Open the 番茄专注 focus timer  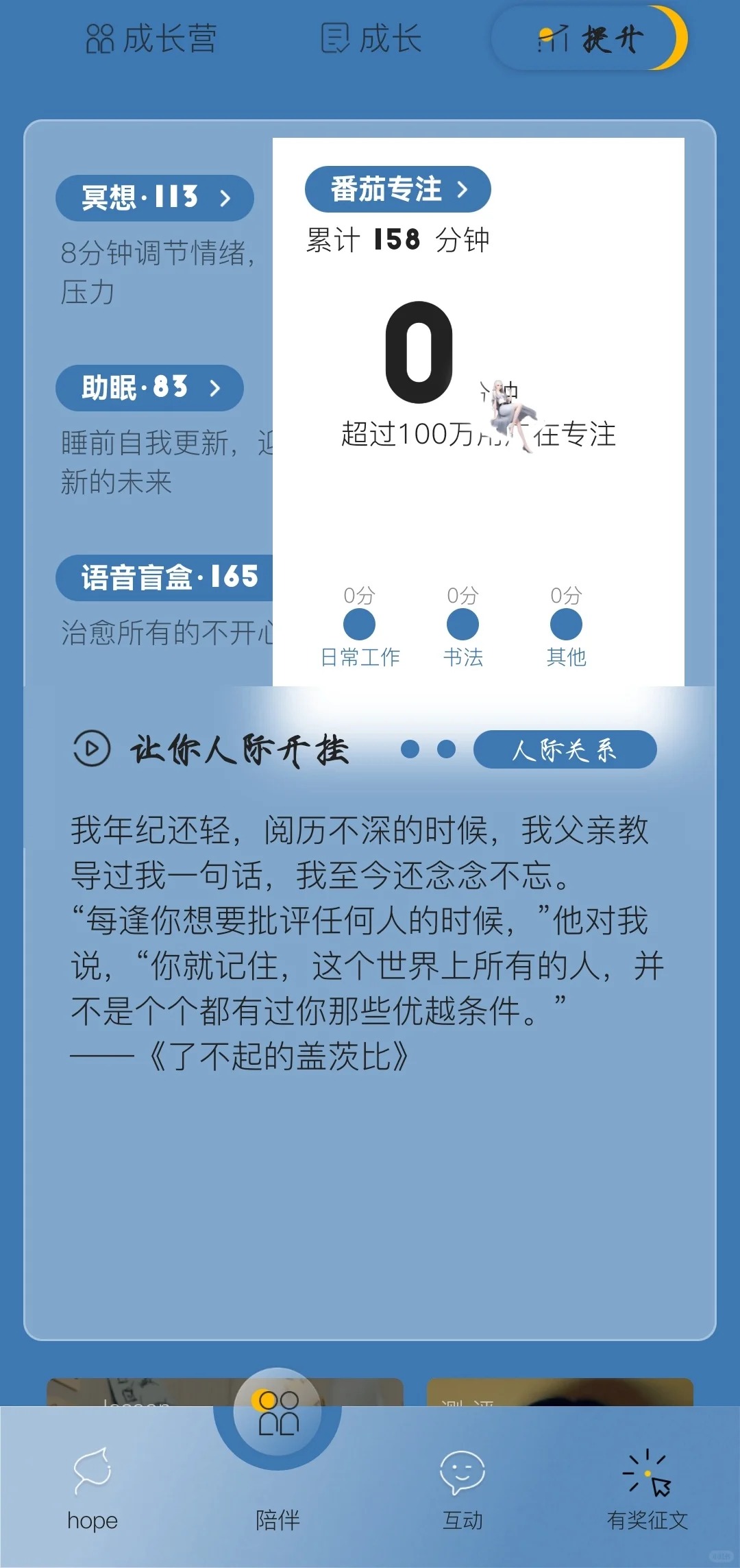(397, 189)
